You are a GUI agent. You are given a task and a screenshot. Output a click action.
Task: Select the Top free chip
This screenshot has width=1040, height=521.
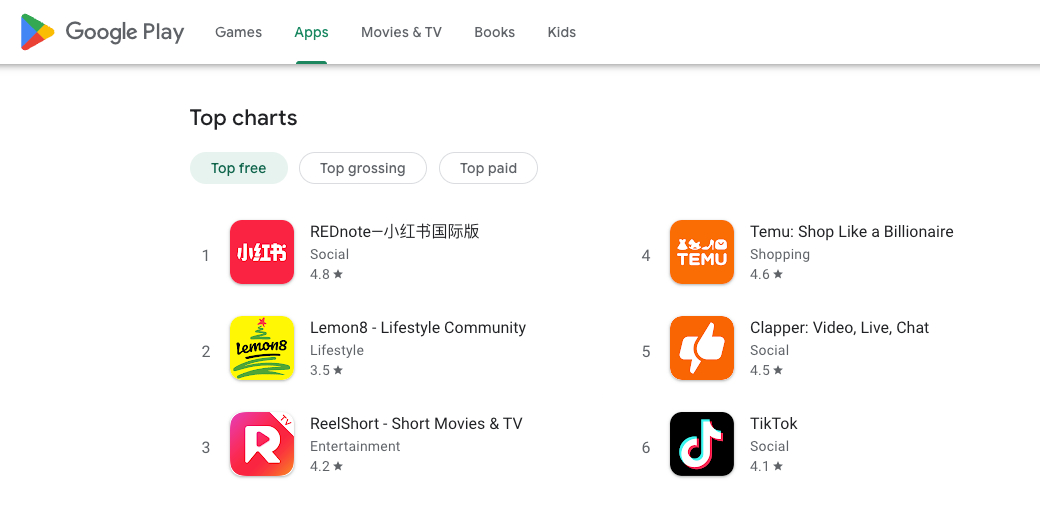239,168
